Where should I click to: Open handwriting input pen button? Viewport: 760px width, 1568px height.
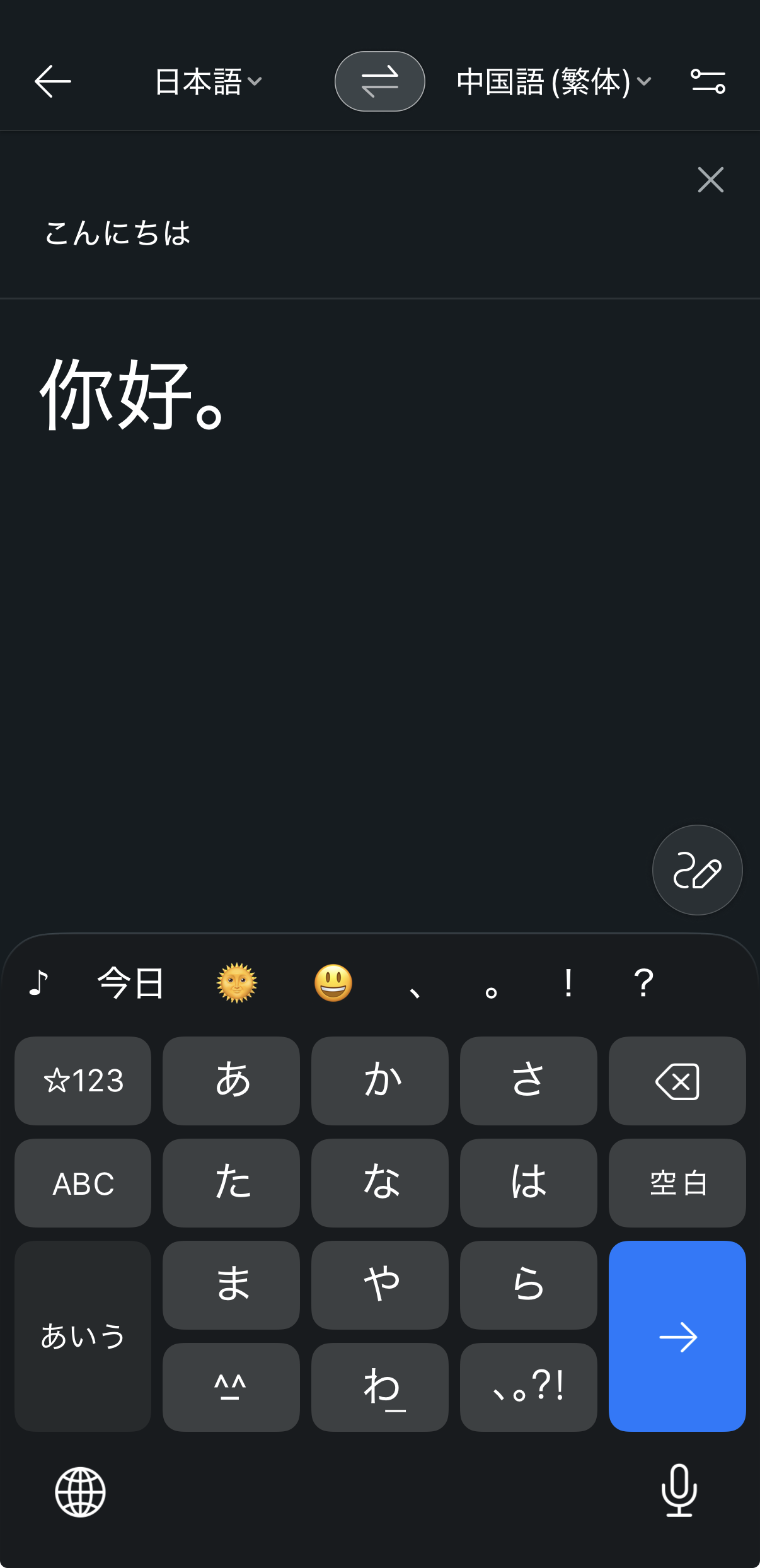[697, 870]
